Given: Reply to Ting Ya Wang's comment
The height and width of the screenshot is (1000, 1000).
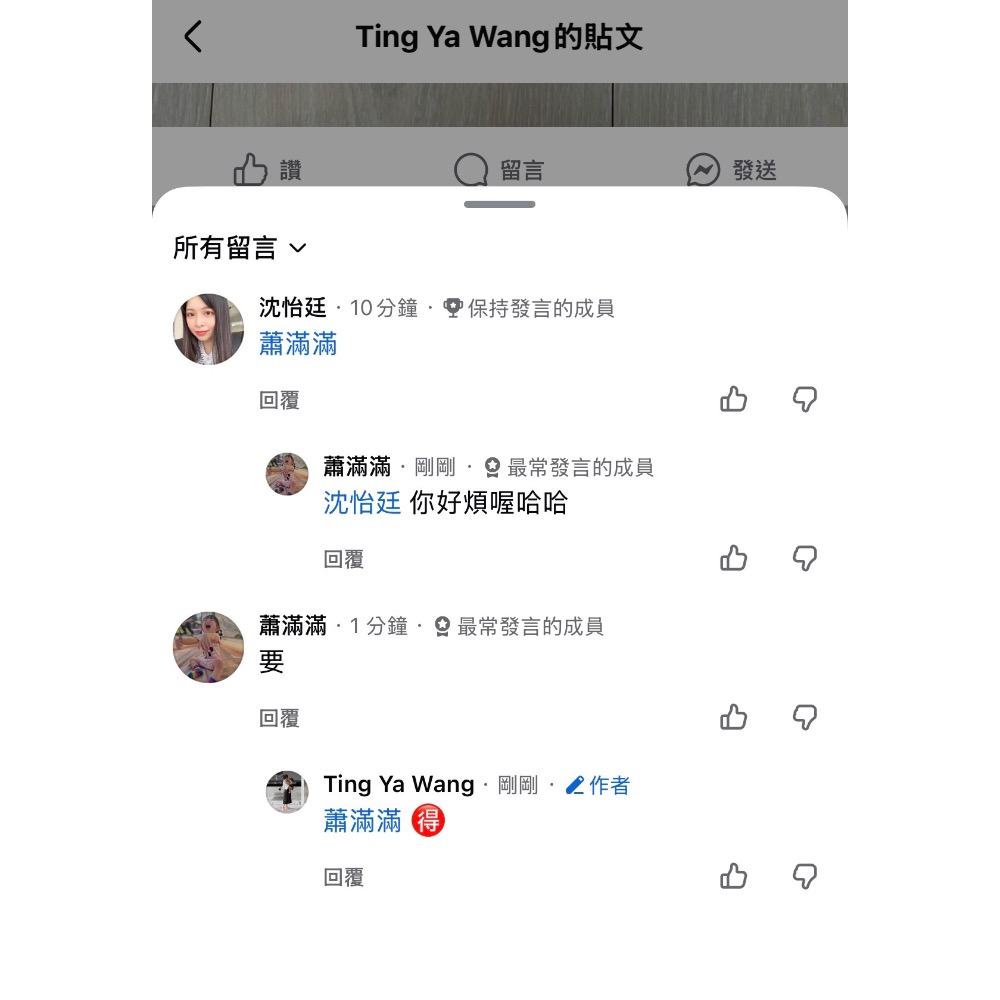Looking at the screenshot, I should (344, 878).
